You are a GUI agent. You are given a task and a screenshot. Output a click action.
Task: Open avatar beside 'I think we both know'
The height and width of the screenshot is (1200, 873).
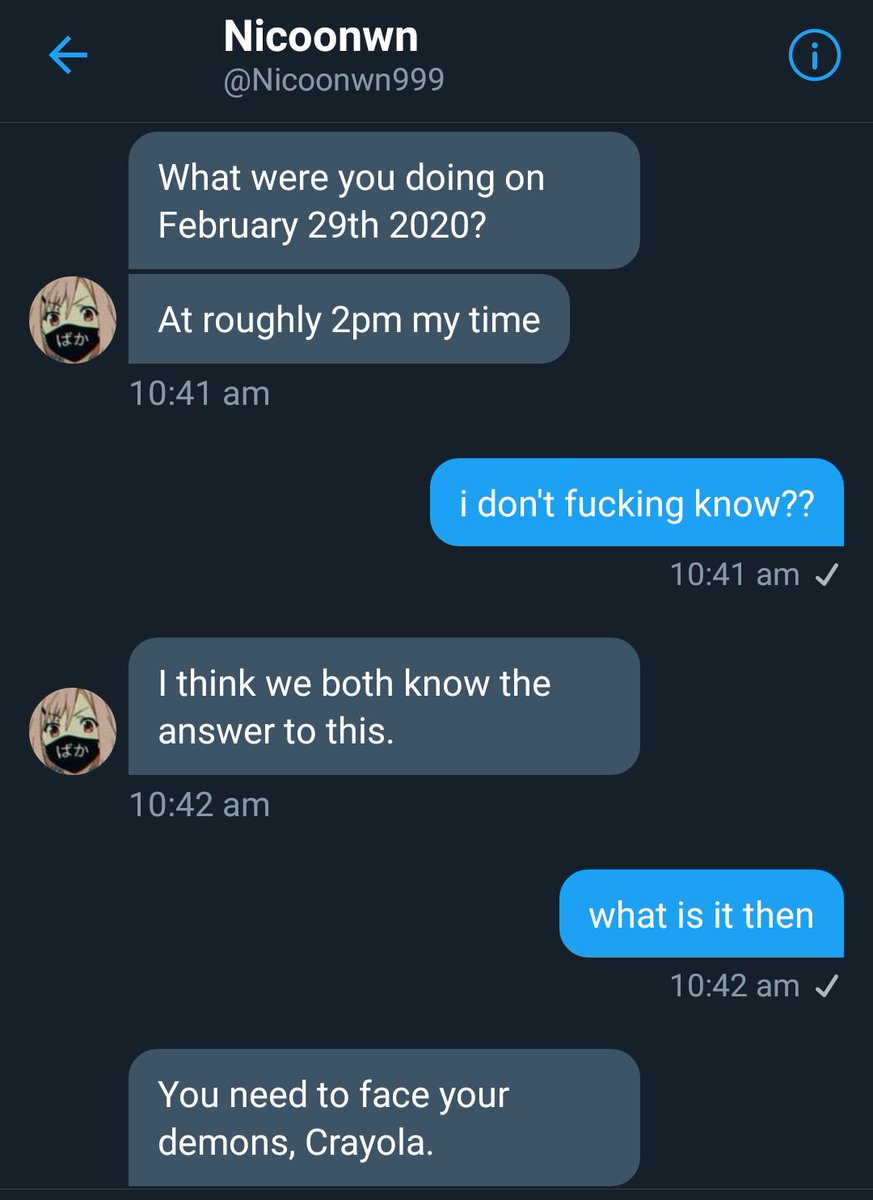point(71,730)
